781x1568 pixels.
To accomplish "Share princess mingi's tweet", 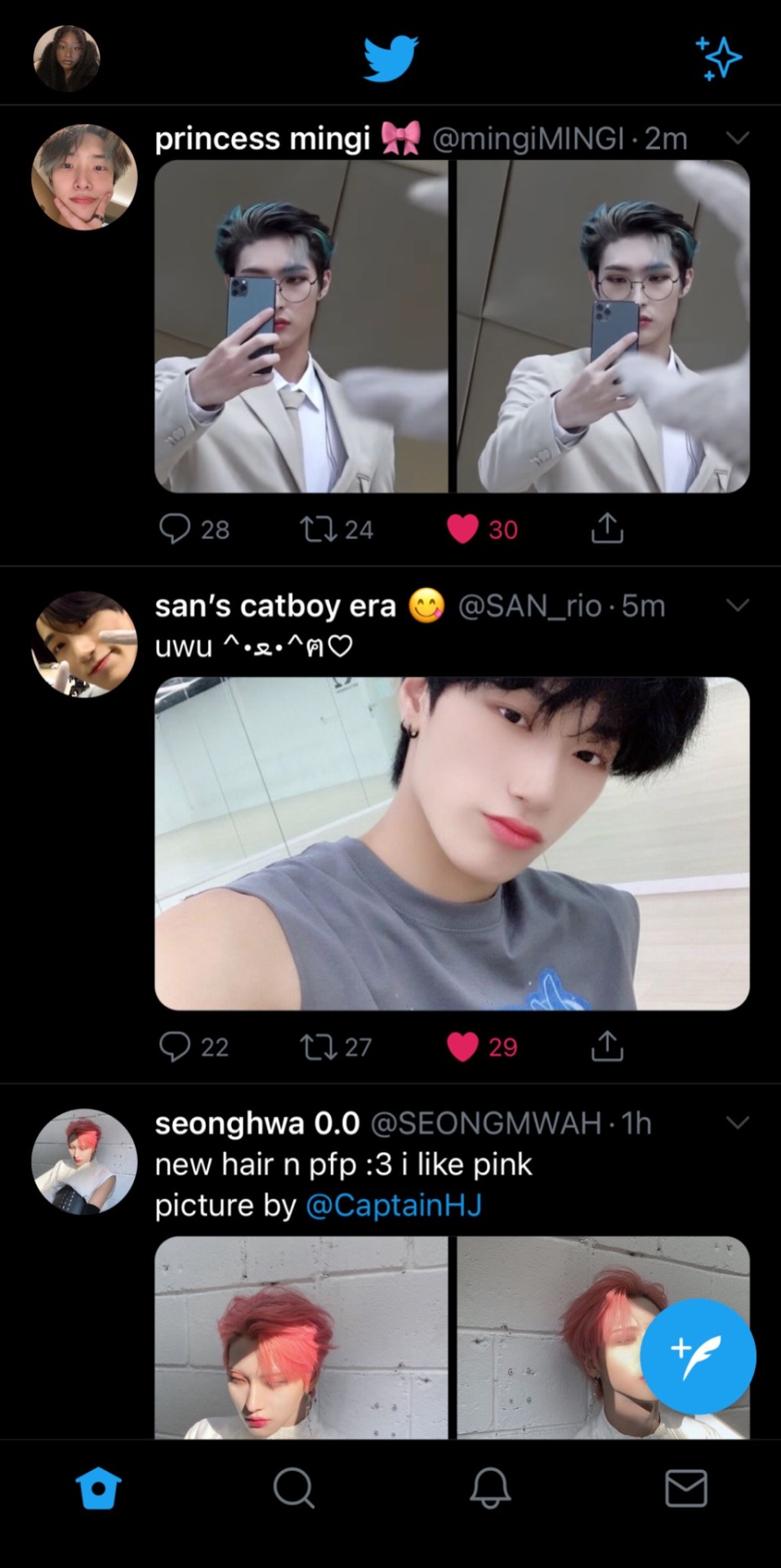I will pos(607,529).
